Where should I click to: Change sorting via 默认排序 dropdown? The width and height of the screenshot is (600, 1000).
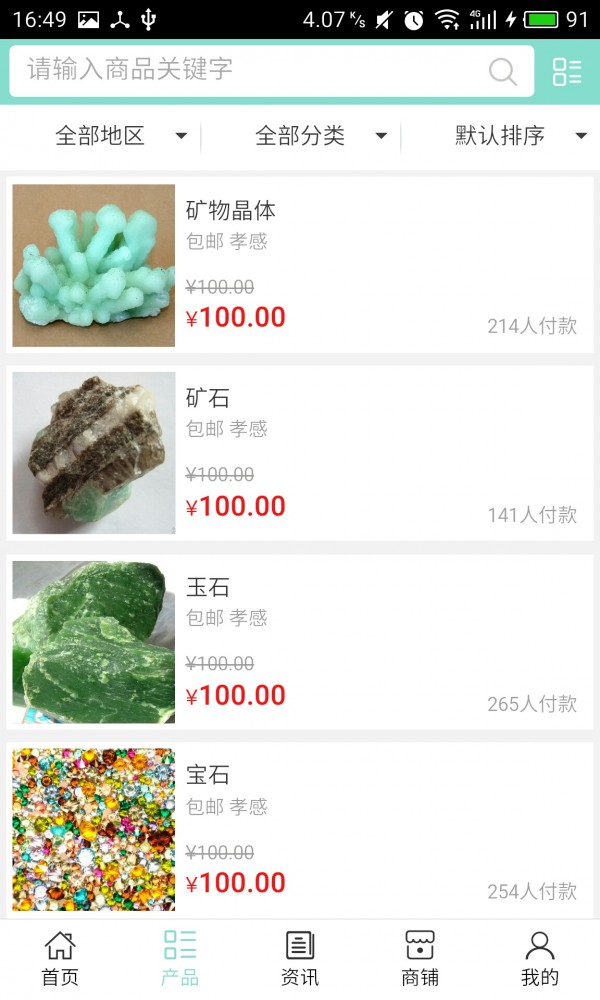coord(520,136)
